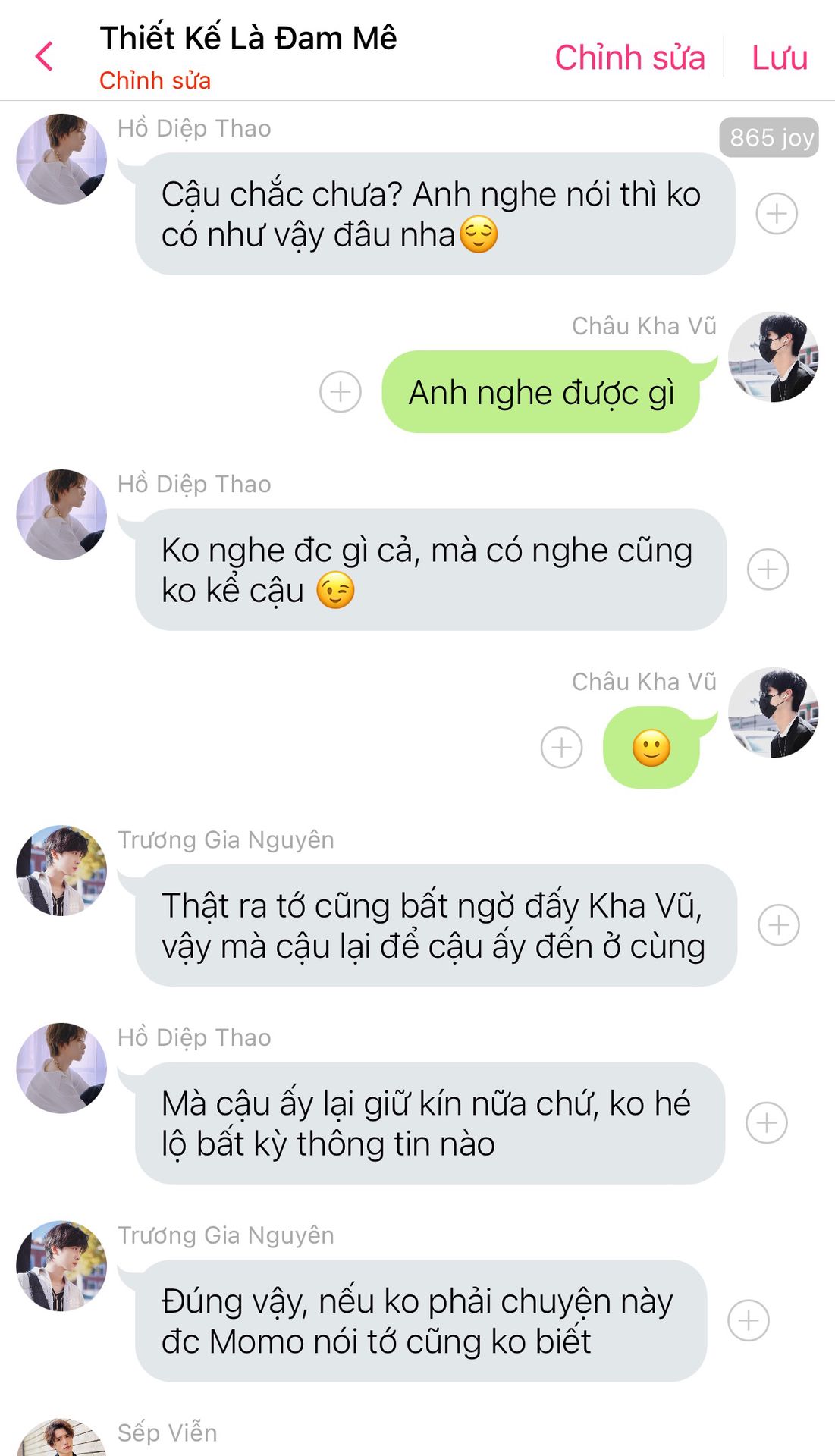This screenshot has width=835, height=1456.
Task: Tap plus next to the smiley emoji bubble
Action: coord(562,748)
